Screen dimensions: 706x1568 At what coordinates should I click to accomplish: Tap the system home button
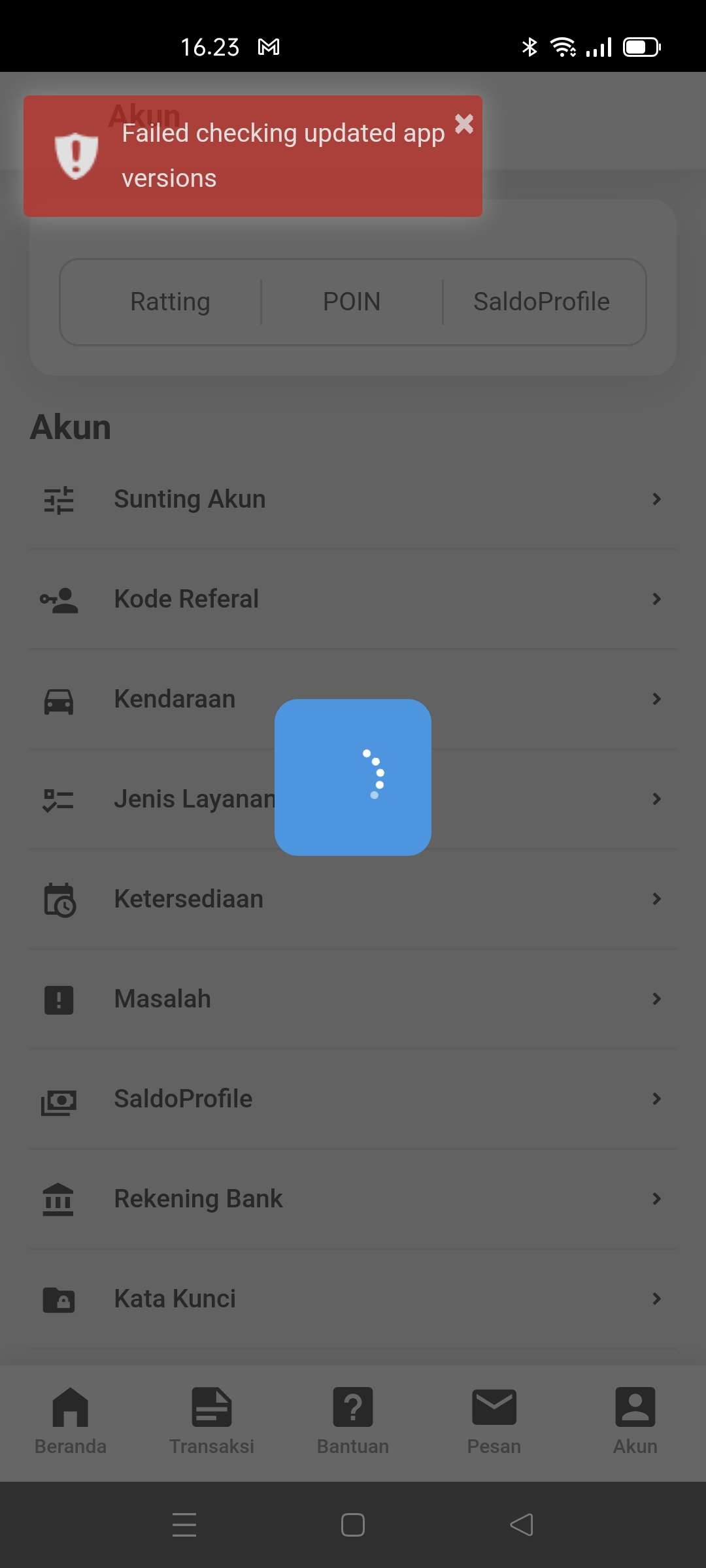coord(353,1525)
